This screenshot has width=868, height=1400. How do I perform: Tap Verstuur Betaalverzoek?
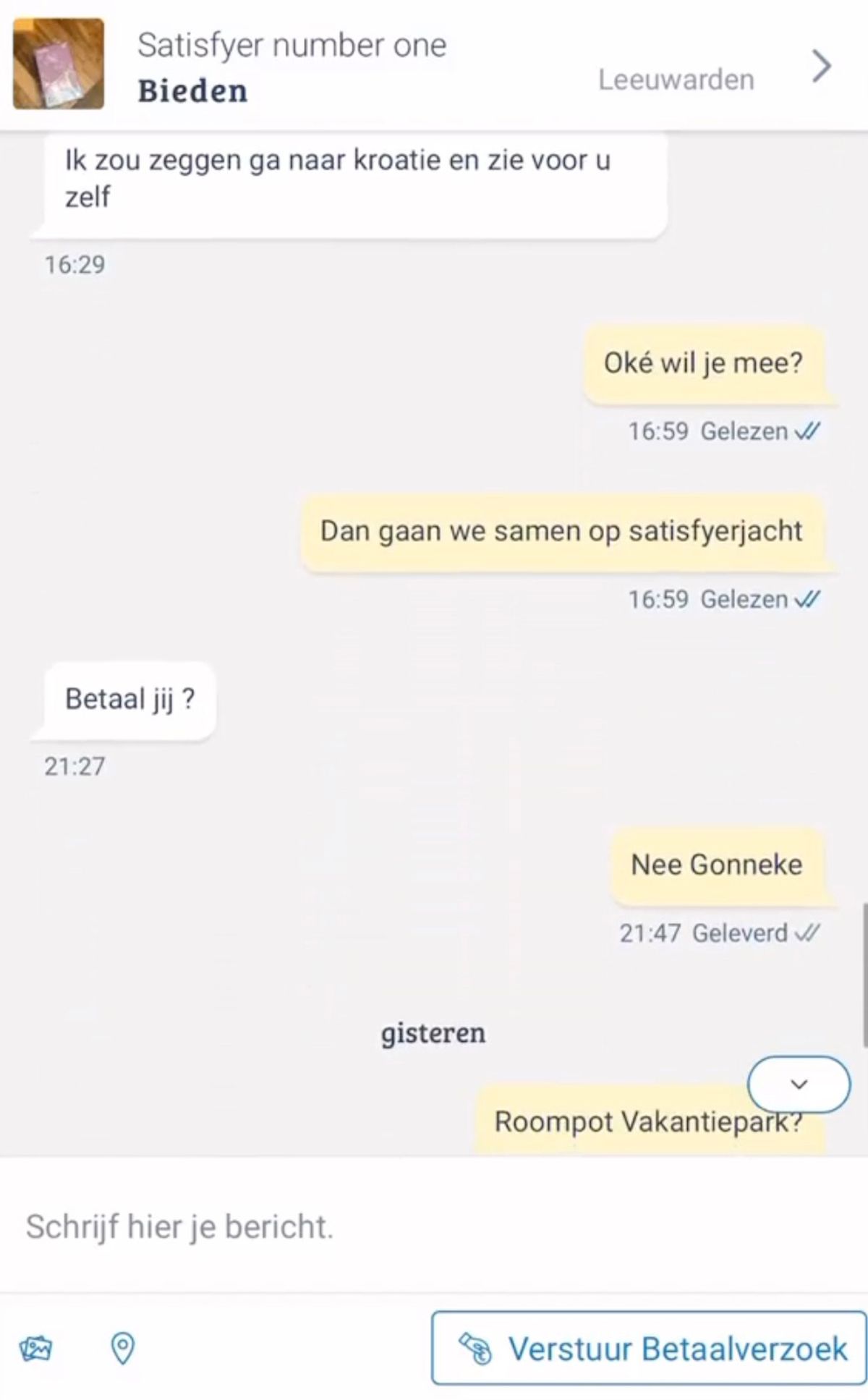(649, 1349)
